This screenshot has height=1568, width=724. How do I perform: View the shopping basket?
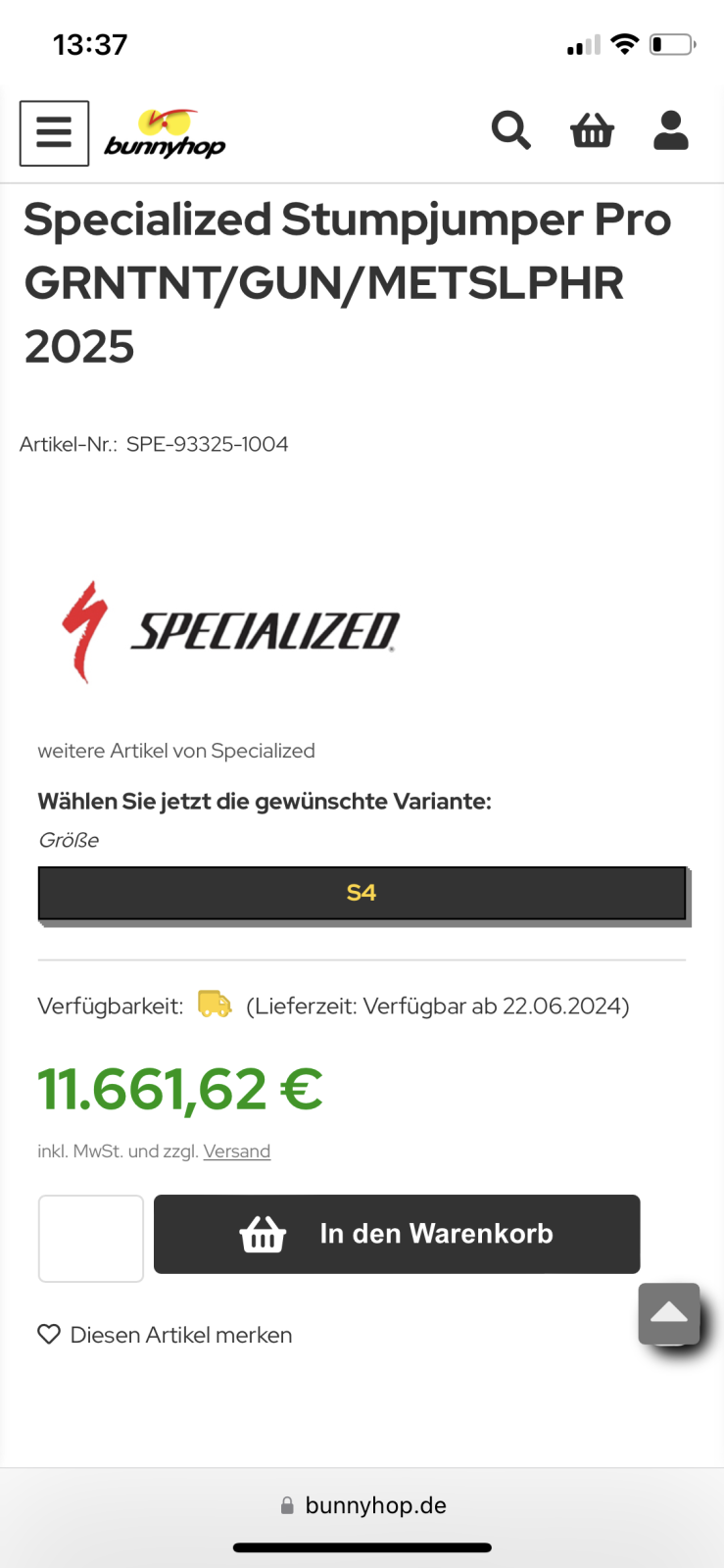592,129
